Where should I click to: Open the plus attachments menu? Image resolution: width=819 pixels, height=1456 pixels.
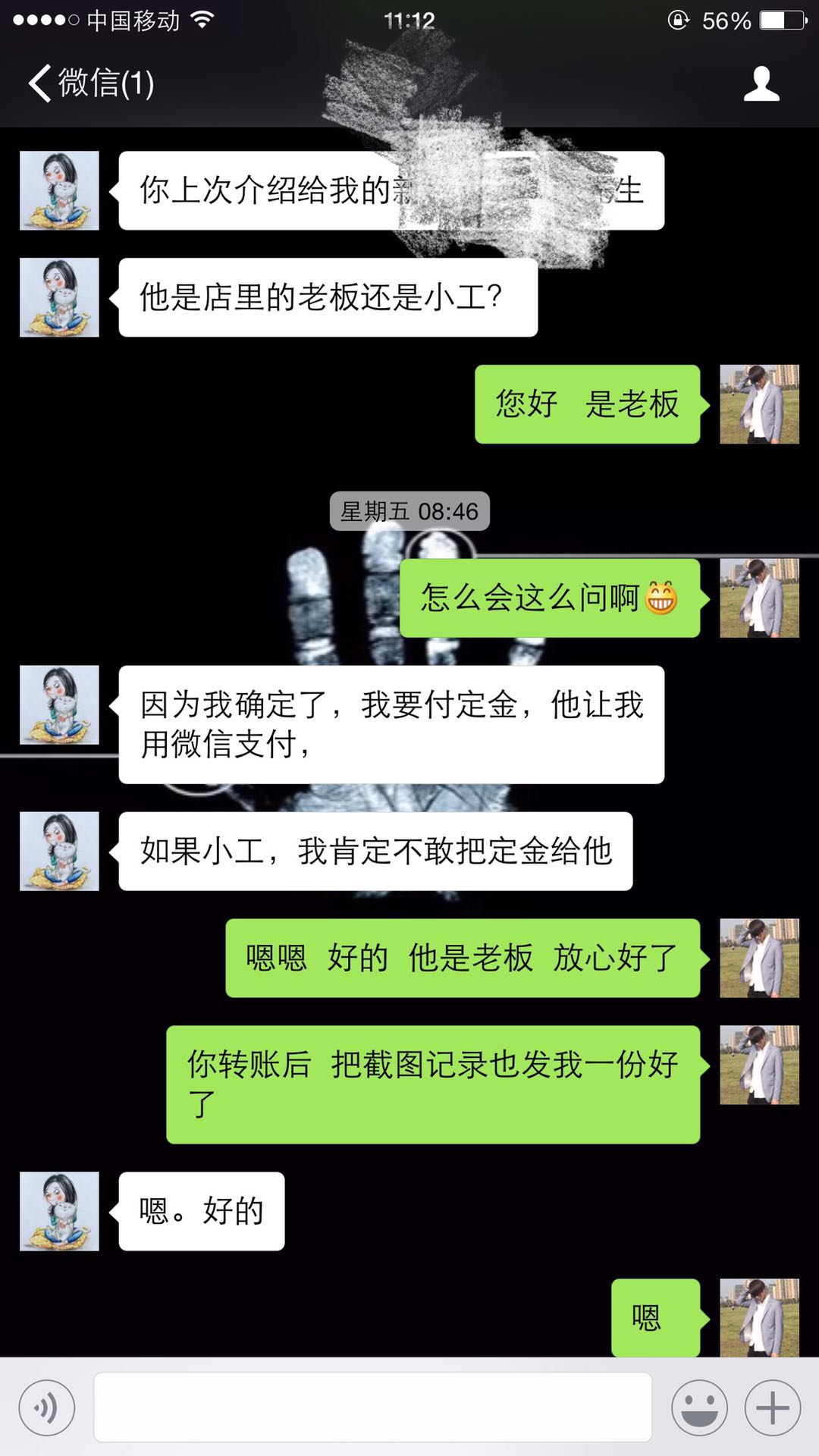(772, 1407)
